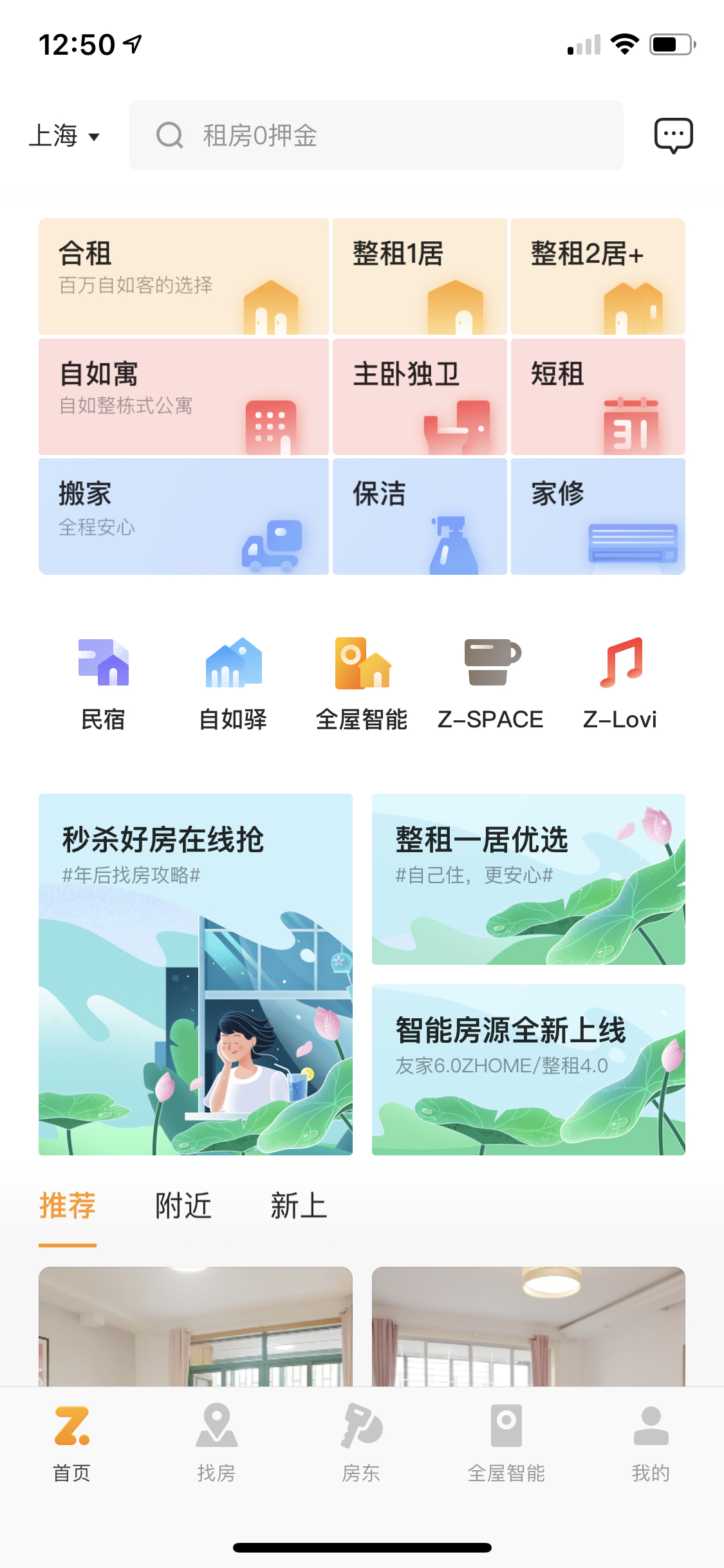Open the 智能房源全新上线 banner
Image resolution: width=724 pixels, height=1568 pixels.
click(528, 1070)
